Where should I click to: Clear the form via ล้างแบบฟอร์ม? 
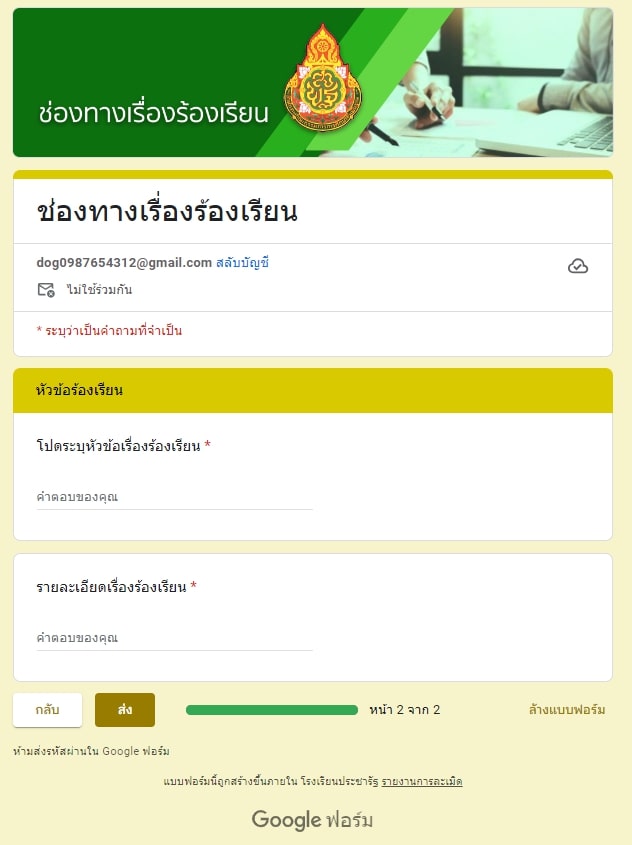(567, 710)
